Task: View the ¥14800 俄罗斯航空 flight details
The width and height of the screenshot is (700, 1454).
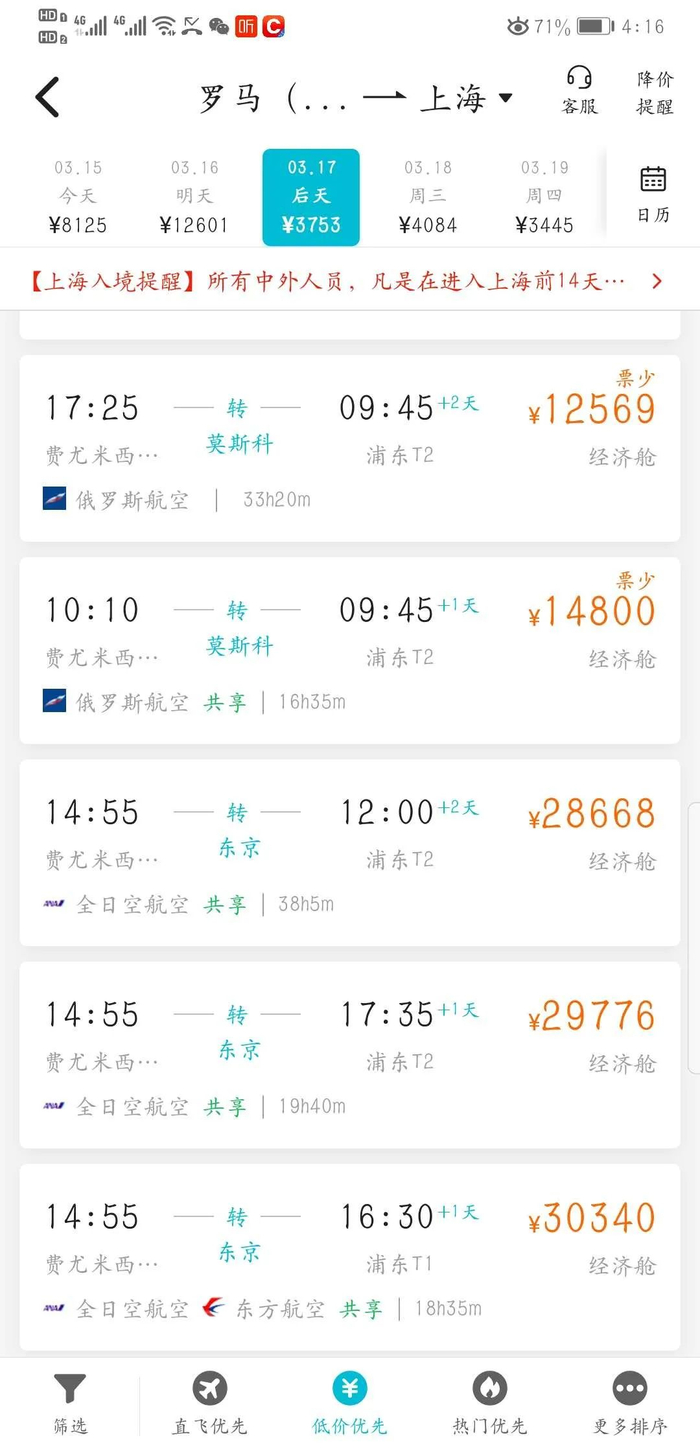Action: (349, 650)
